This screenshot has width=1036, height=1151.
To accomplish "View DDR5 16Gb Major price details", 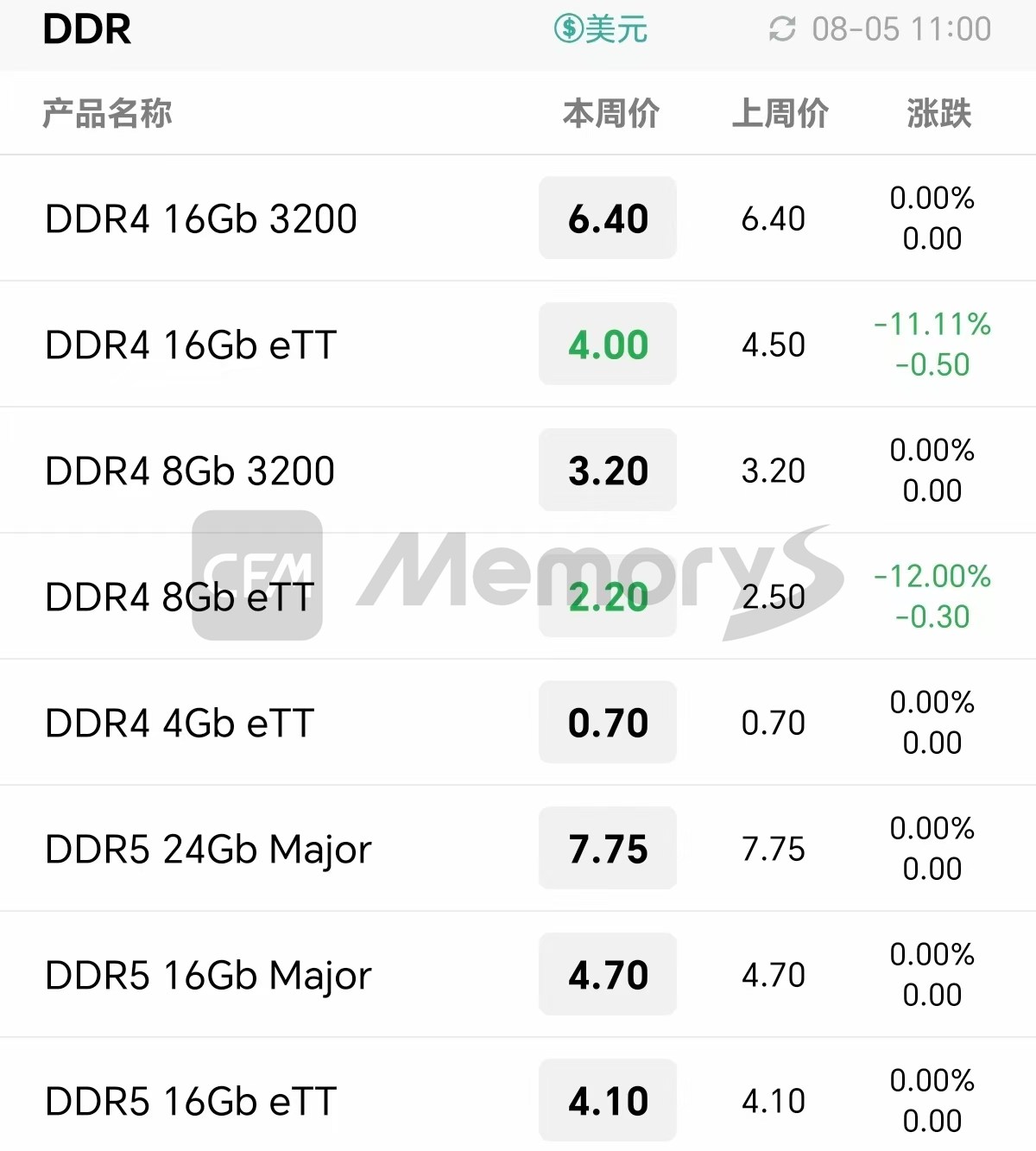I will [x=208, y=975].
